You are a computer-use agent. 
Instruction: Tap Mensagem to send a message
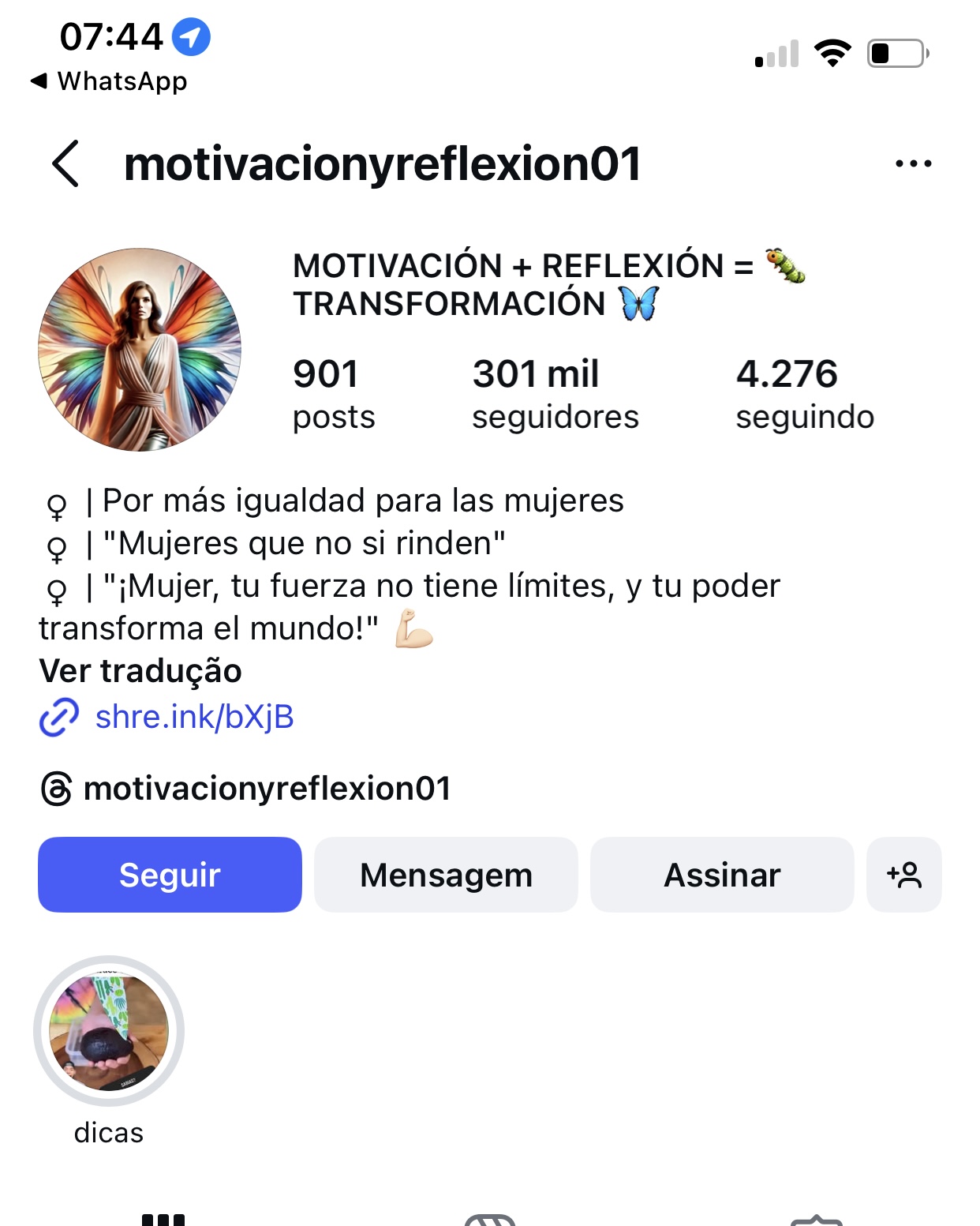(x=446, y=875)
